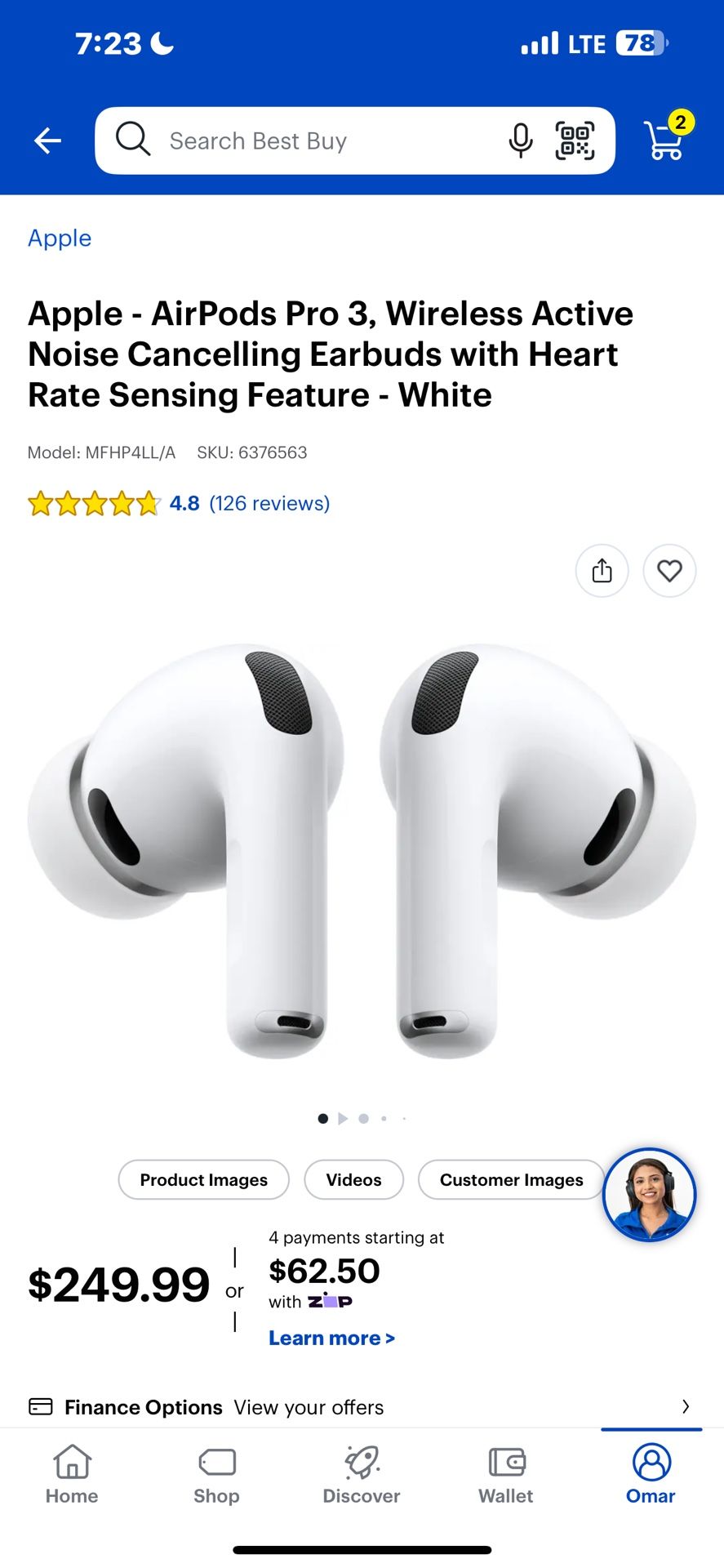The height and width of the screenshot is (1568, 724).
Task: Open the QR code scanner
Action: [575, 140]
